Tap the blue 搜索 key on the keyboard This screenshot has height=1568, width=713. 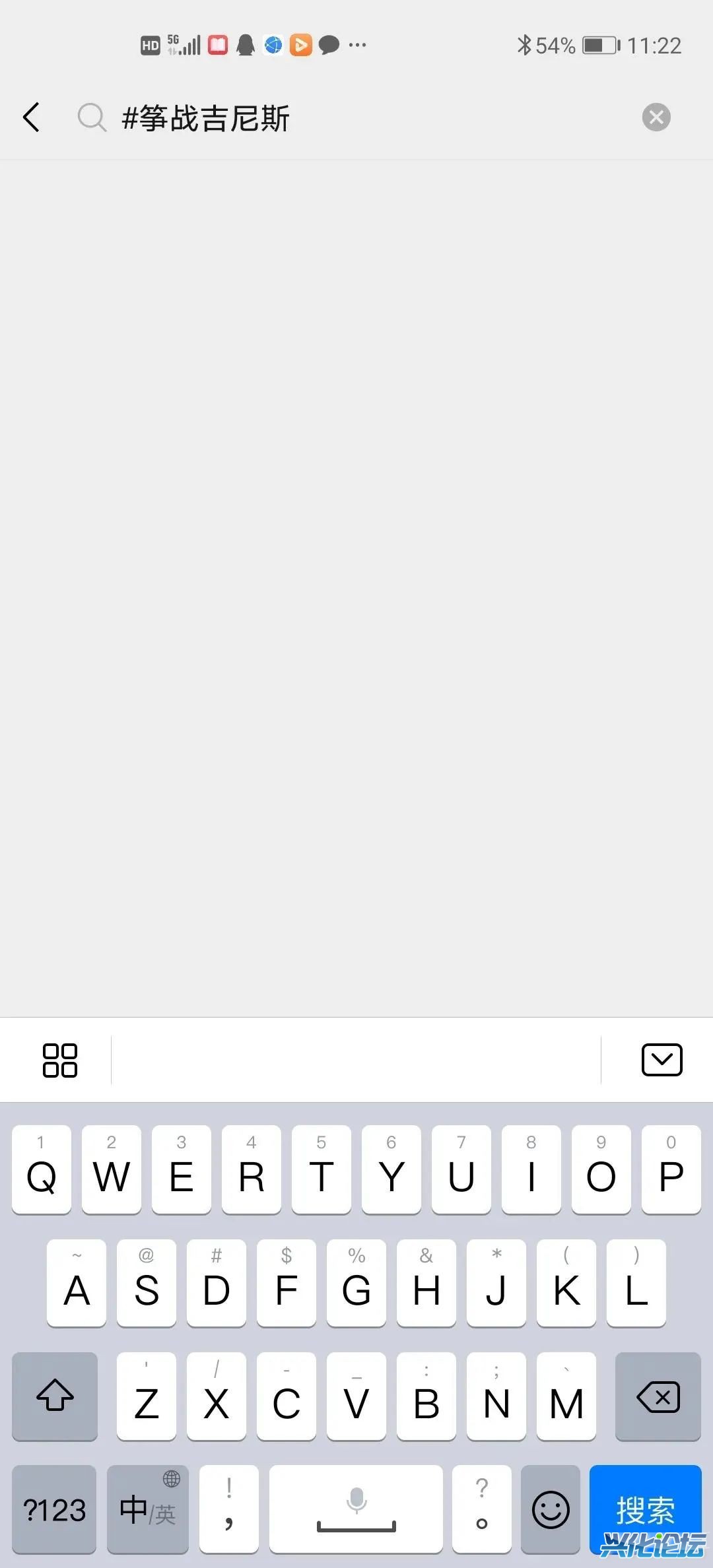(x=645, y=1509)
